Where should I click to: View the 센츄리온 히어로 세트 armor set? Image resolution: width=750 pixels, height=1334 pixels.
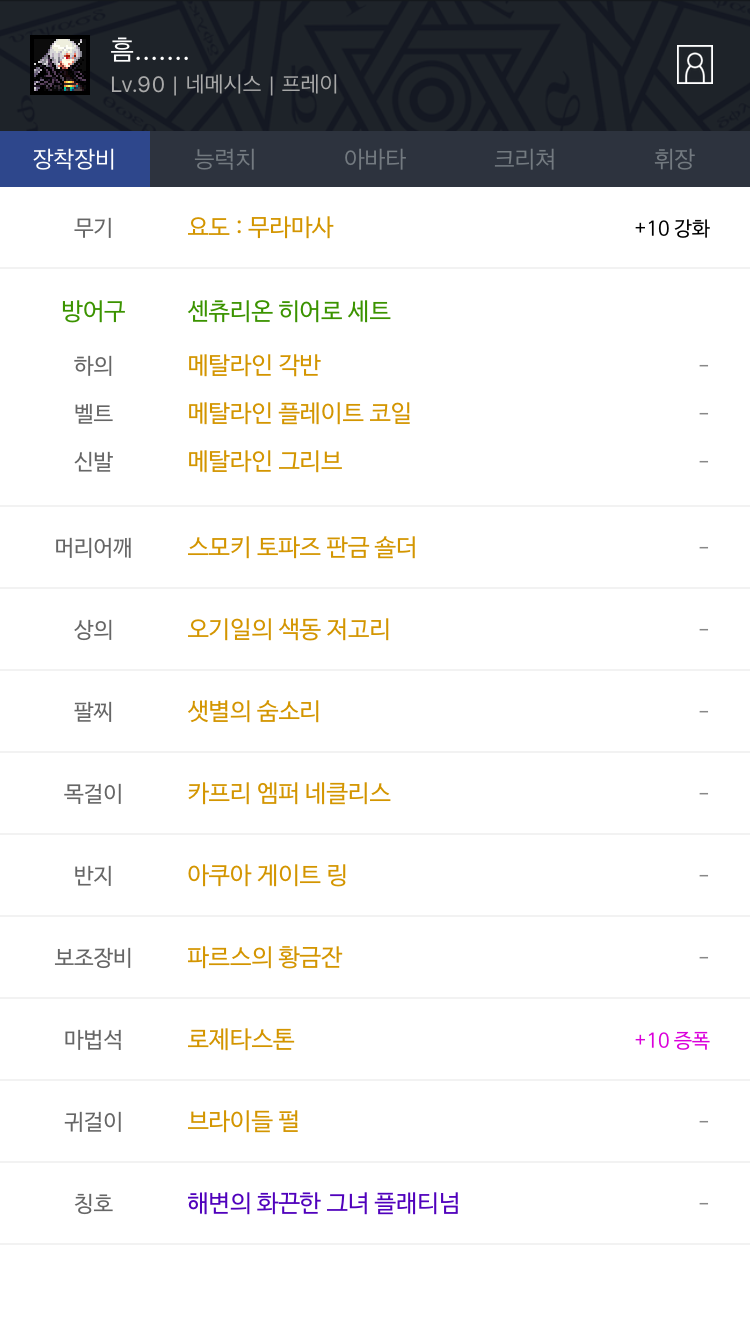coord(289,311)
